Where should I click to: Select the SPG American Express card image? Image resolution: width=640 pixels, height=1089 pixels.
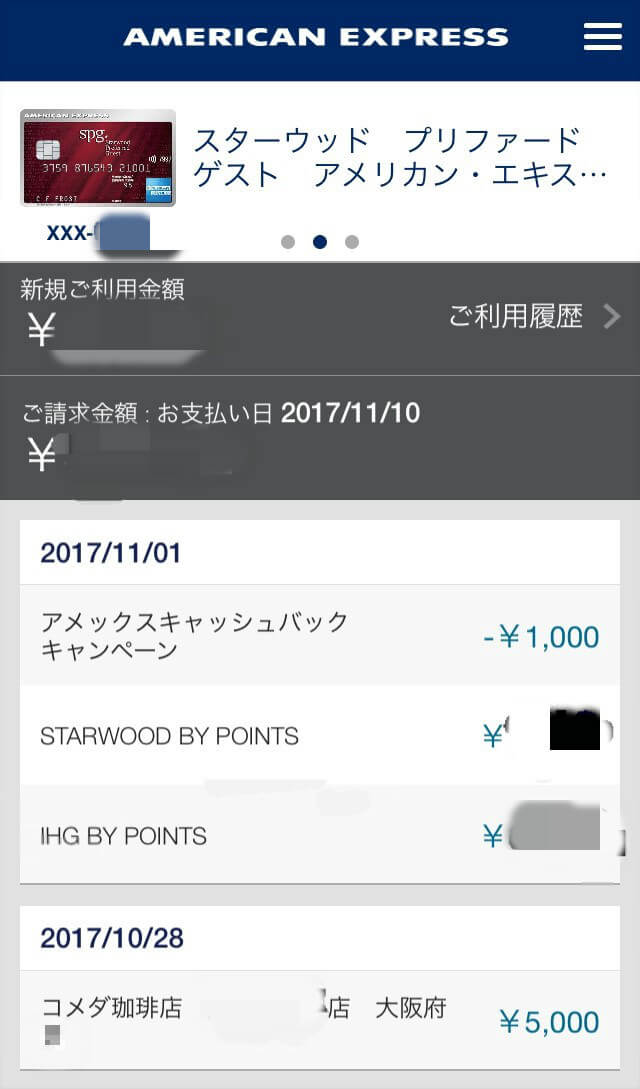point(98,158)
